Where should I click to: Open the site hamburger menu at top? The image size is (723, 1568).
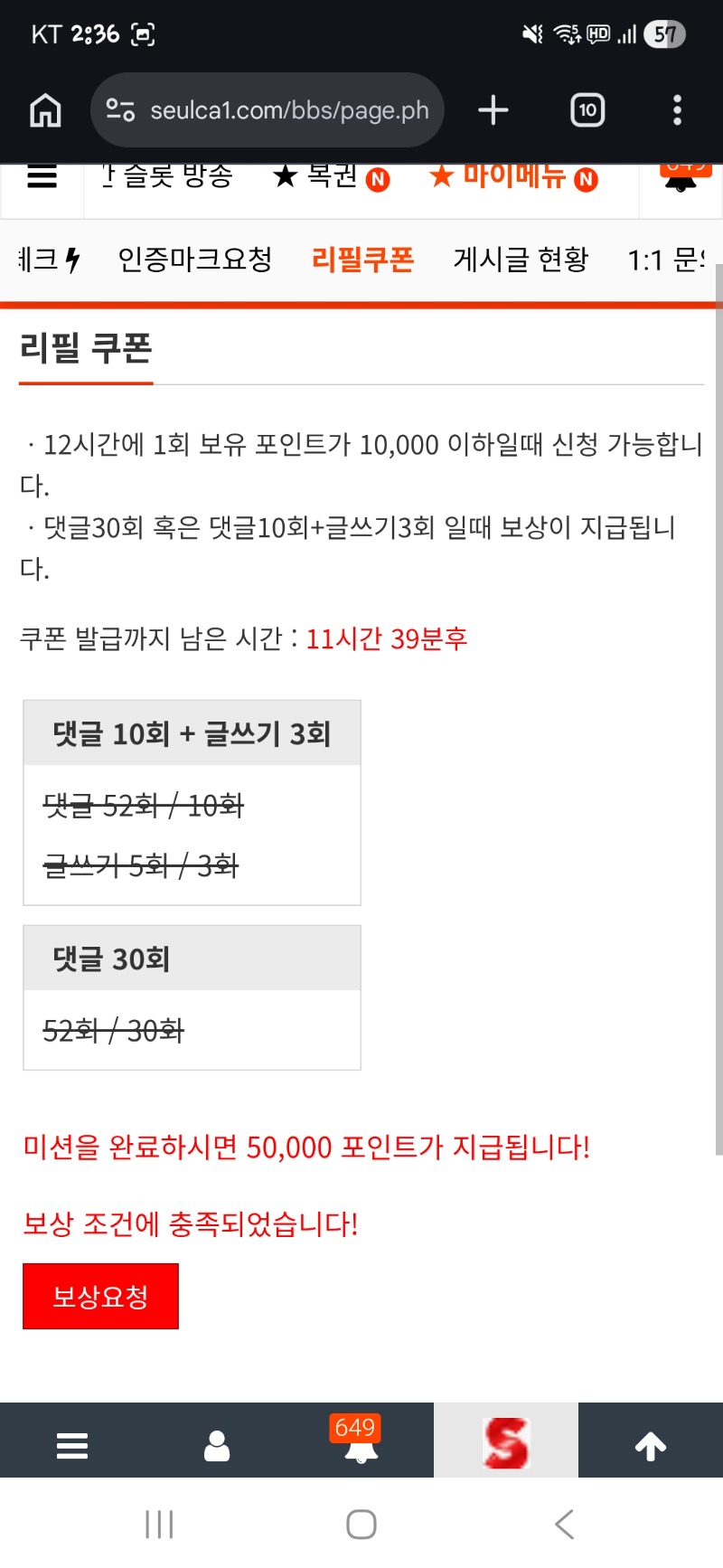(x=42, y=177)
